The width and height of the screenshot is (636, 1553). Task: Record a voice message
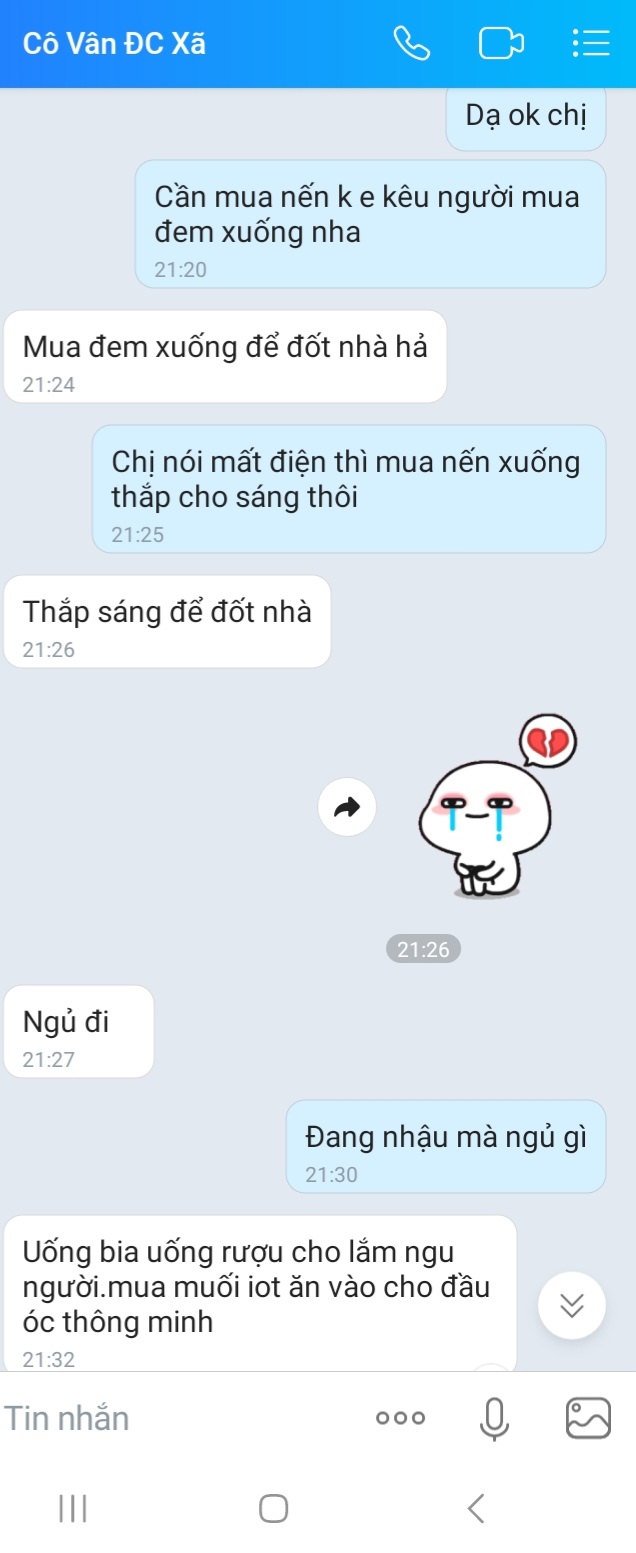494,1417
